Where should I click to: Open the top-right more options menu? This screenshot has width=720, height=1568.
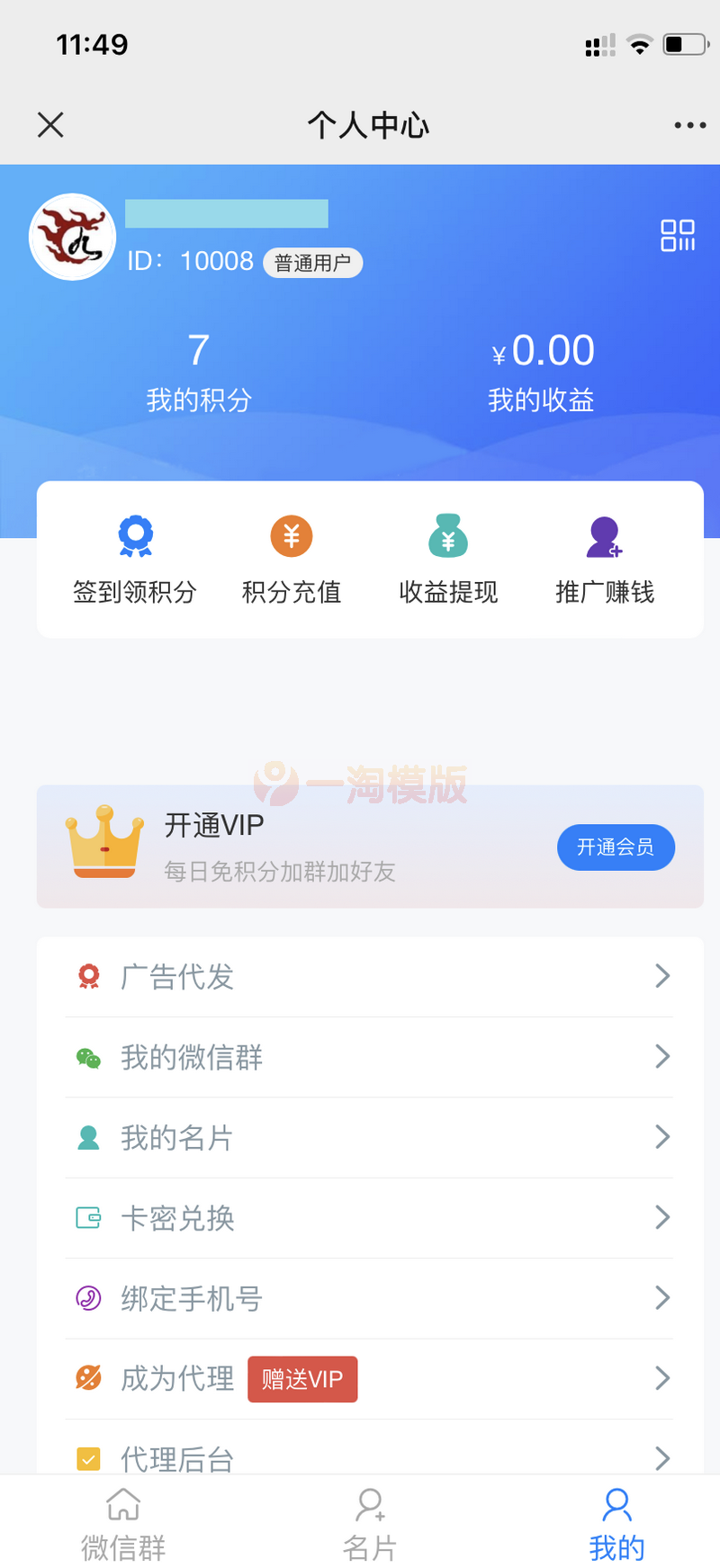click(x=688, y=125)
